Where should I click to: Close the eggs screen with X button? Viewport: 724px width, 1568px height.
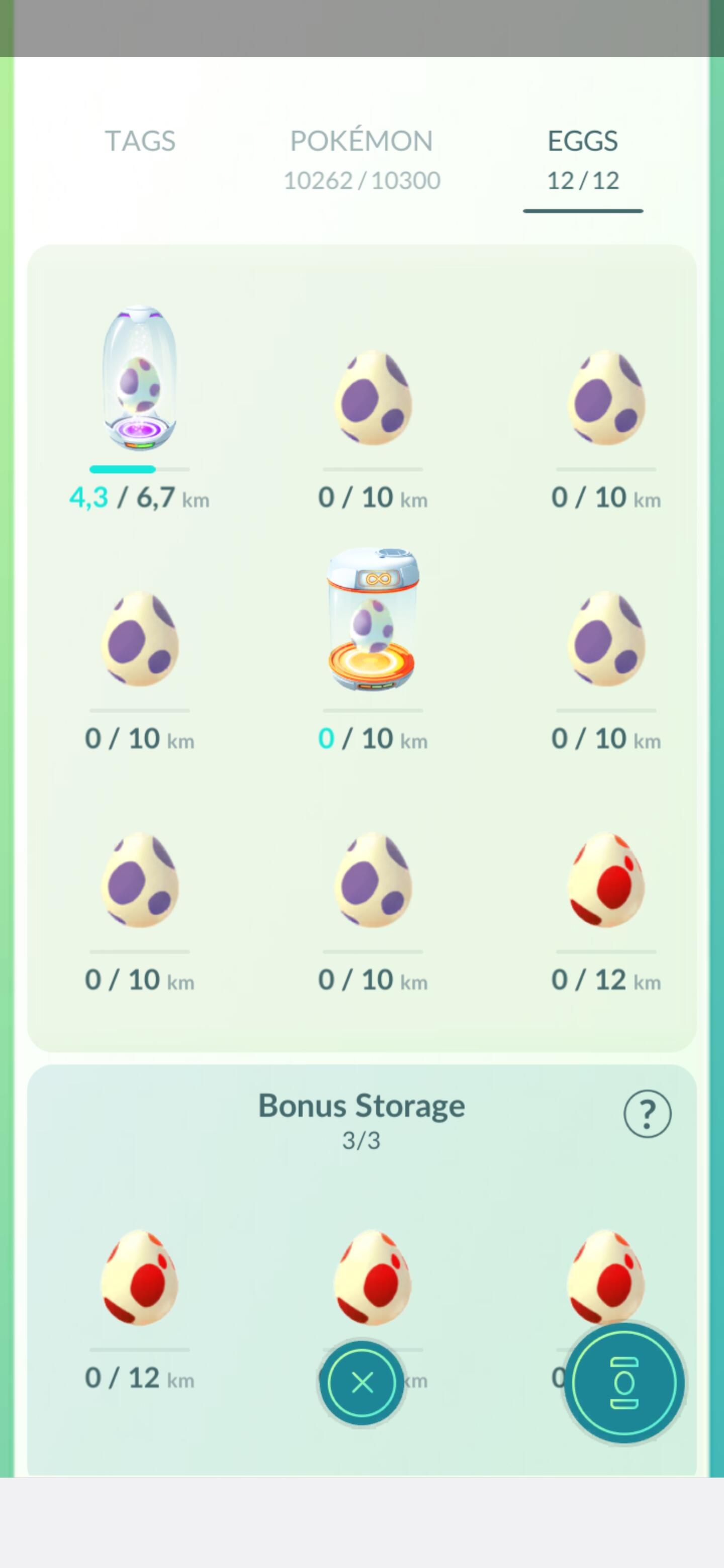point(363,1383)
